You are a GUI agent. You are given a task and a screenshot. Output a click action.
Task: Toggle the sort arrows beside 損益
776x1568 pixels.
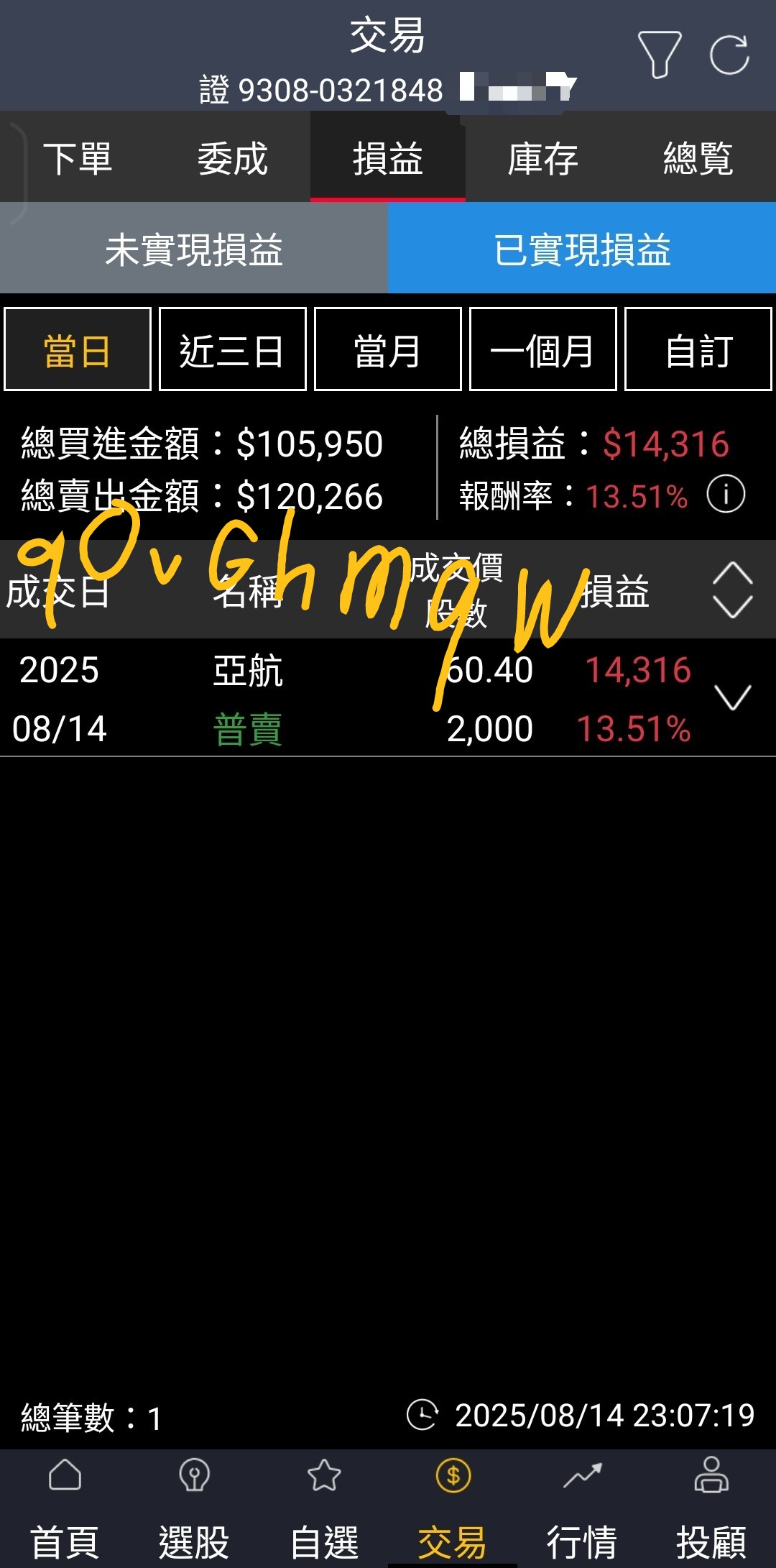click(733, 590)
